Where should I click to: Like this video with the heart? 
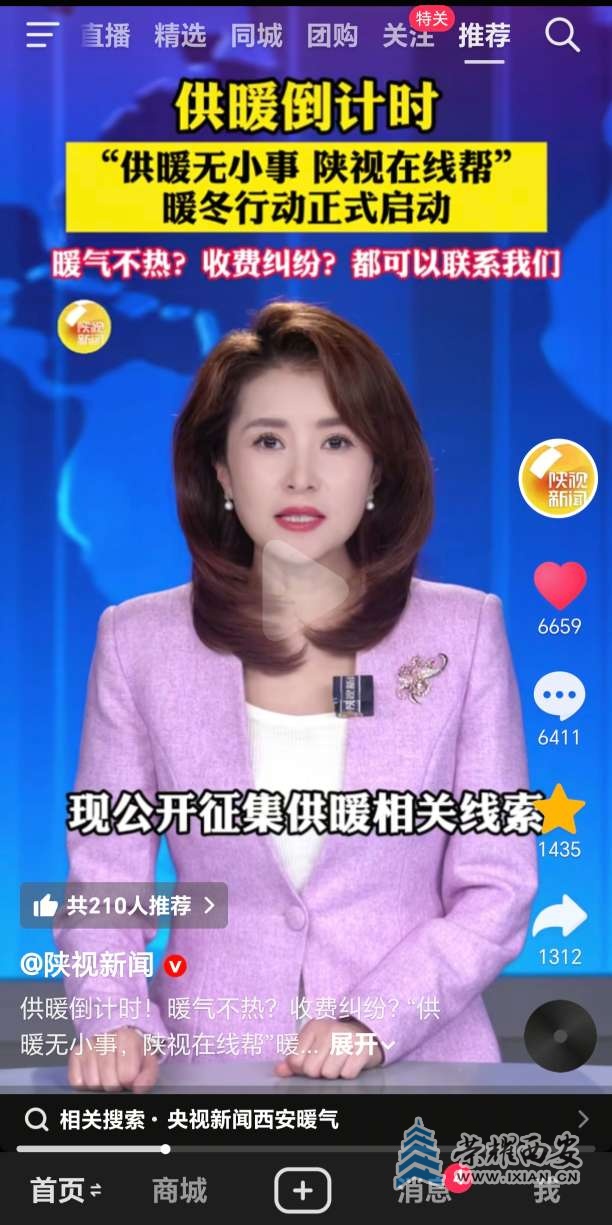tap(559, 586)
